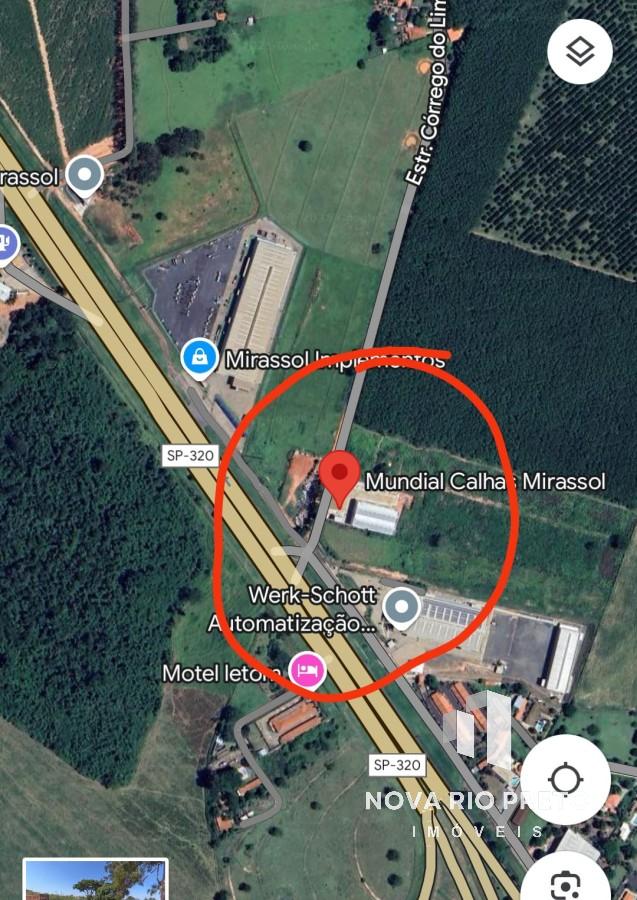Center map on my location
637x900 pixels.
coord(565,780)
